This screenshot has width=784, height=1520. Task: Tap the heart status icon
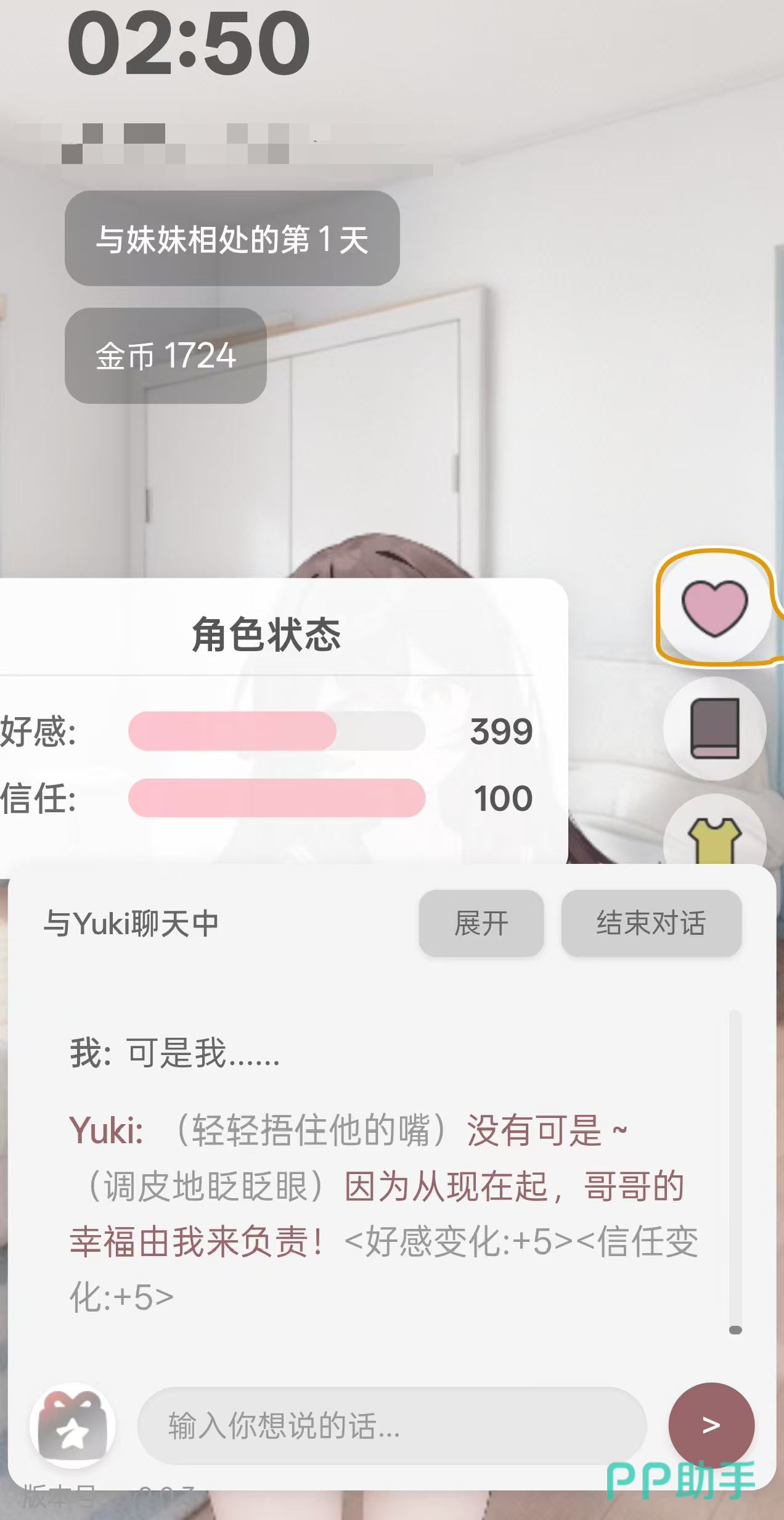pyautogui.click(x=714, y=608)
